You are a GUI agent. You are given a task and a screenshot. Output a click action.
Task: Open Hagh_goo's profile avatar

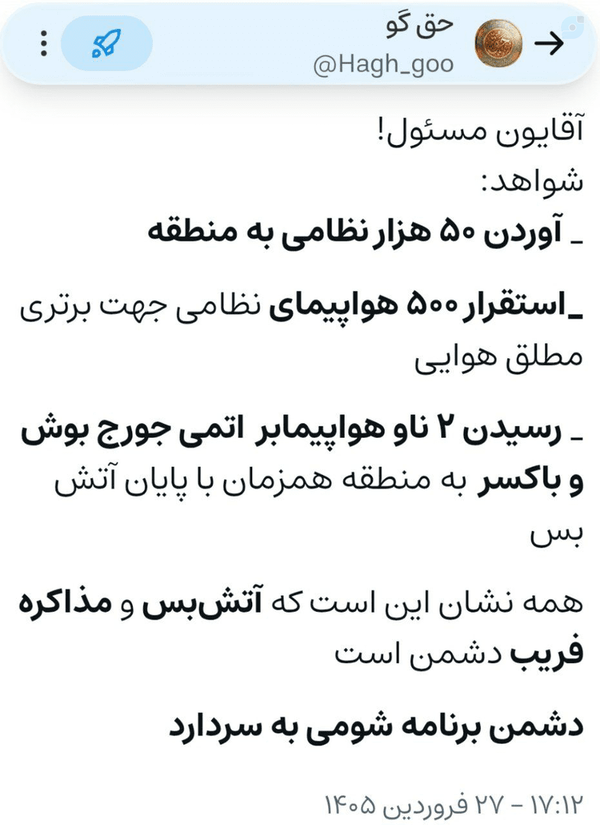pos(498,44)
